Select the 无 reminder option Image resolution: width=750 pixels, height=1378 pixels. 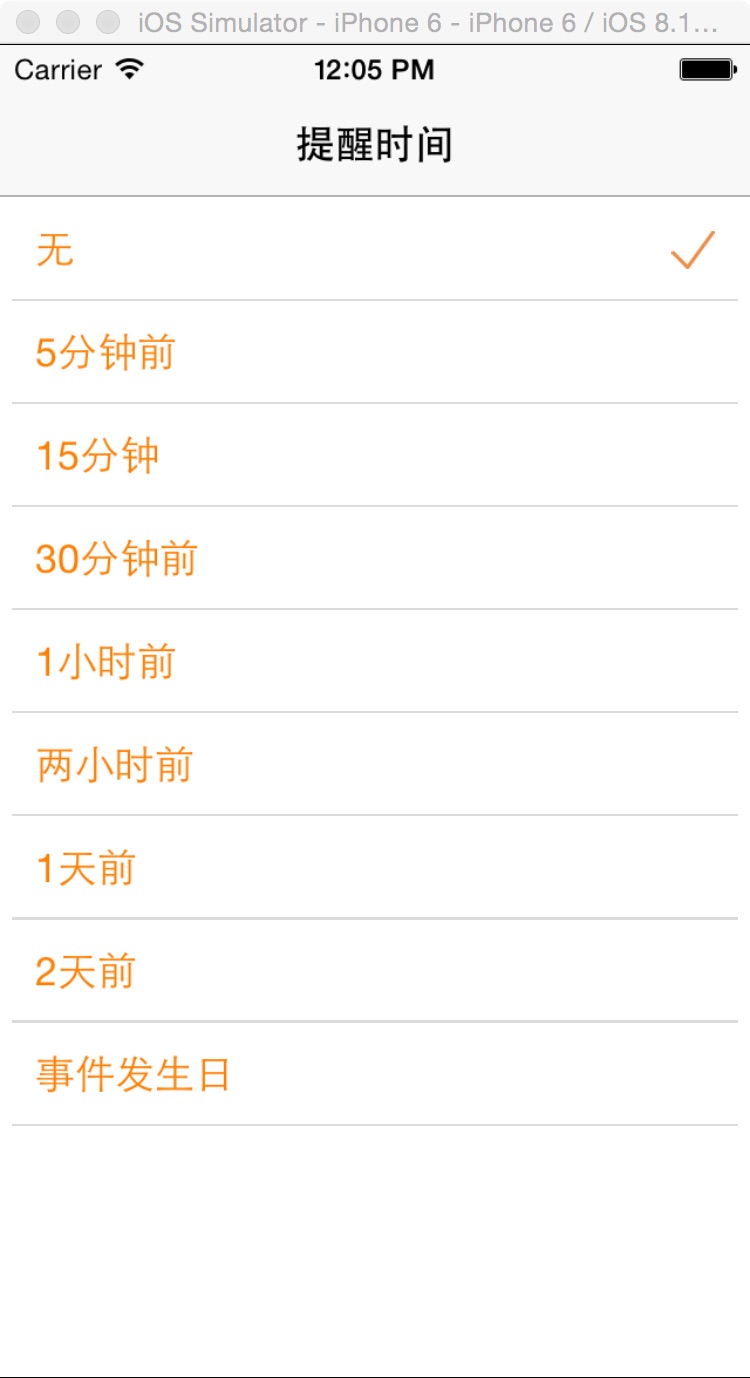point(375,249)
